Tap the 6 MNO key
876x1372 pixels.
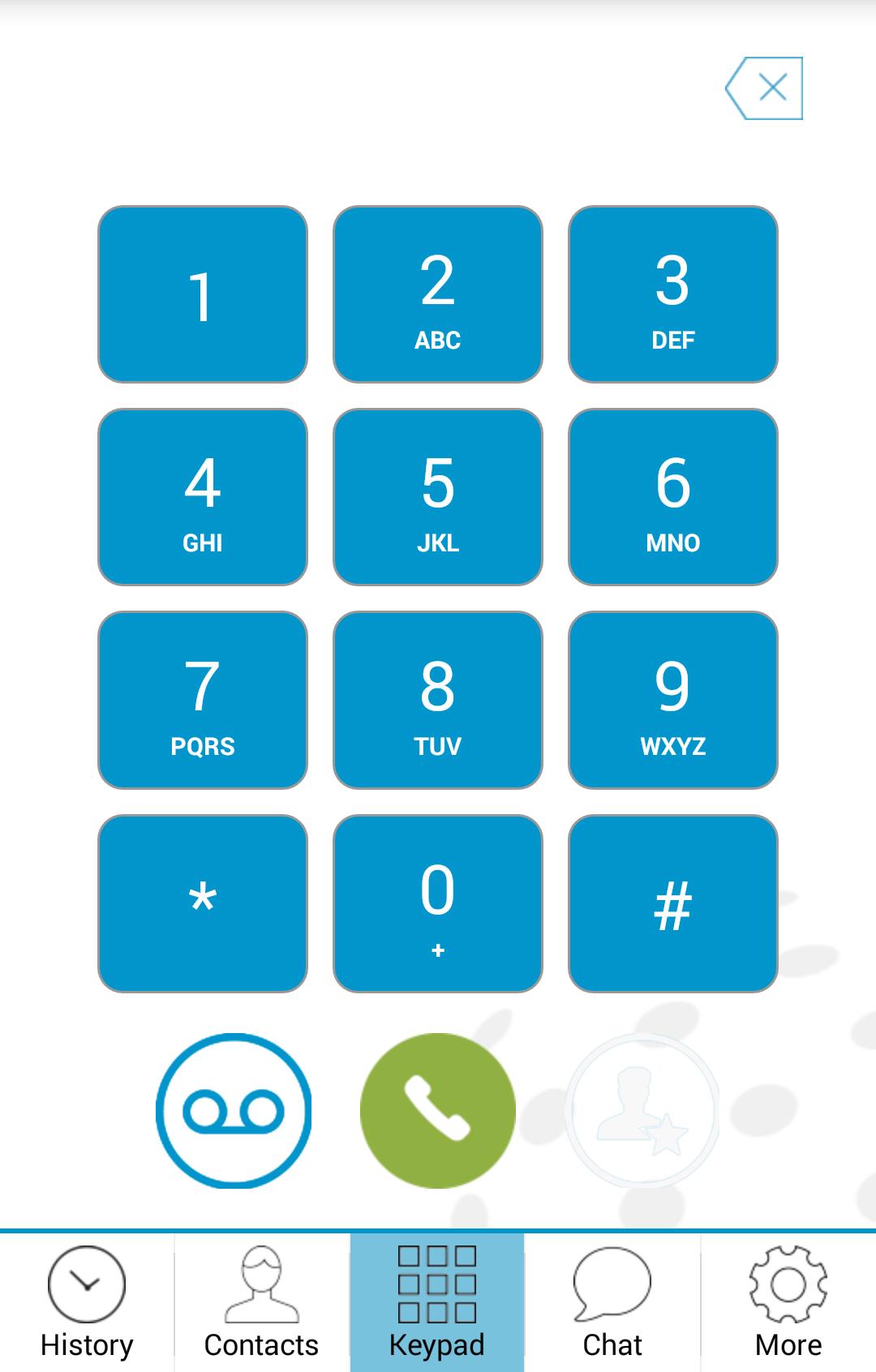(x=673, y=497)
